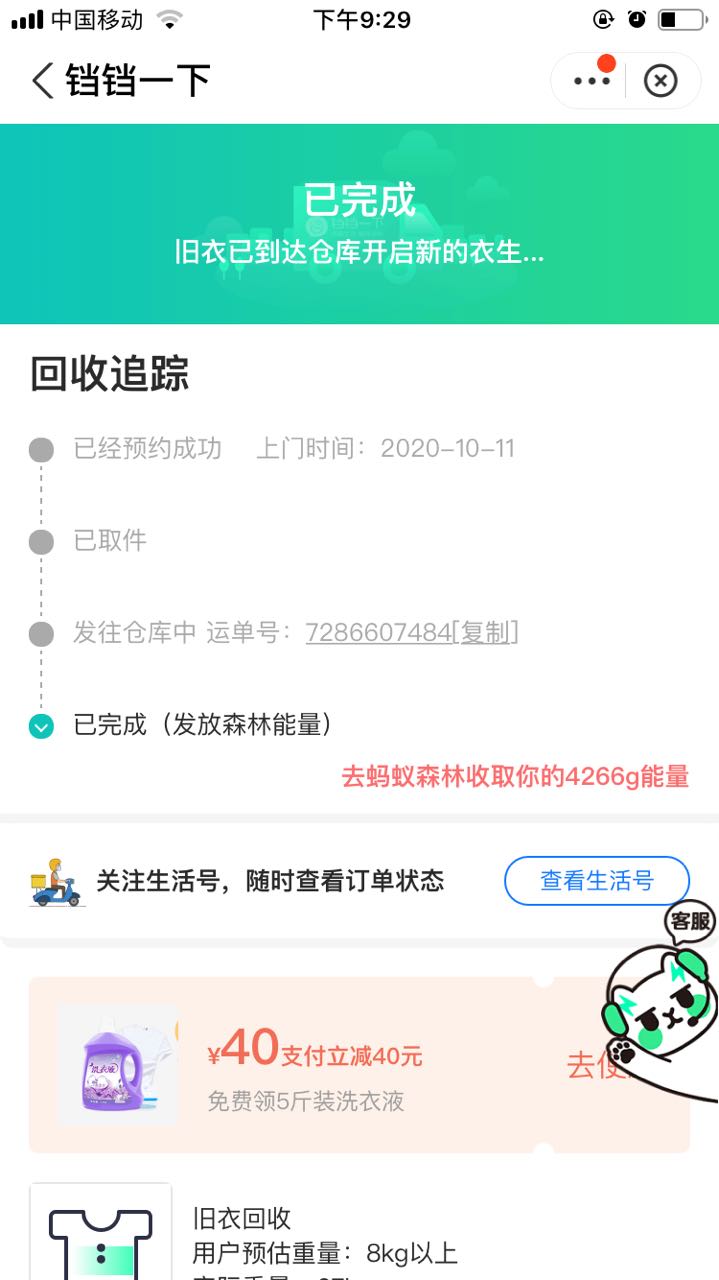Viewport: 719px width, 1280px height.
Task: Tap 查看生活号 button
Action: (596, 881)
